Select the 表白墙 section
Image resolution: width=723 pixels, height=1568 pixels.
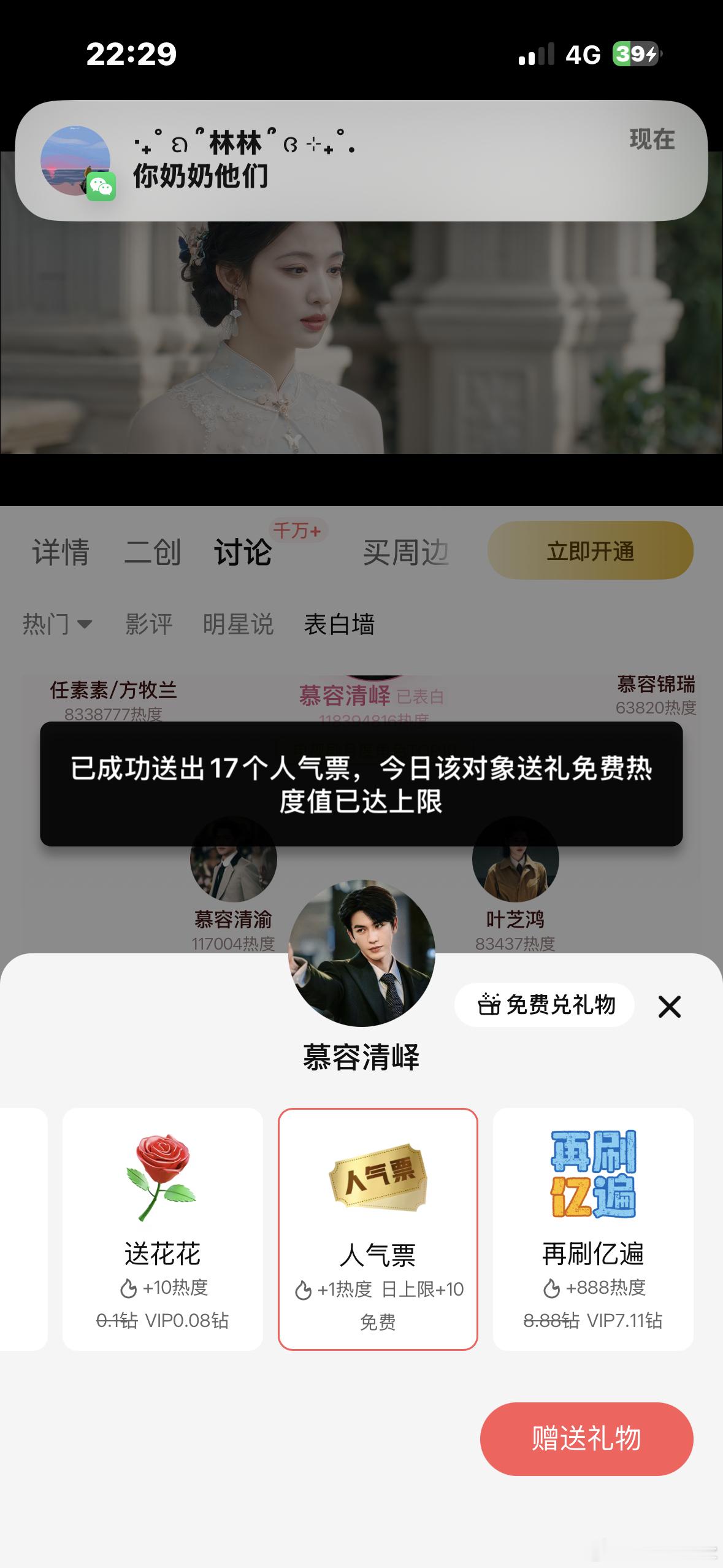339,625
